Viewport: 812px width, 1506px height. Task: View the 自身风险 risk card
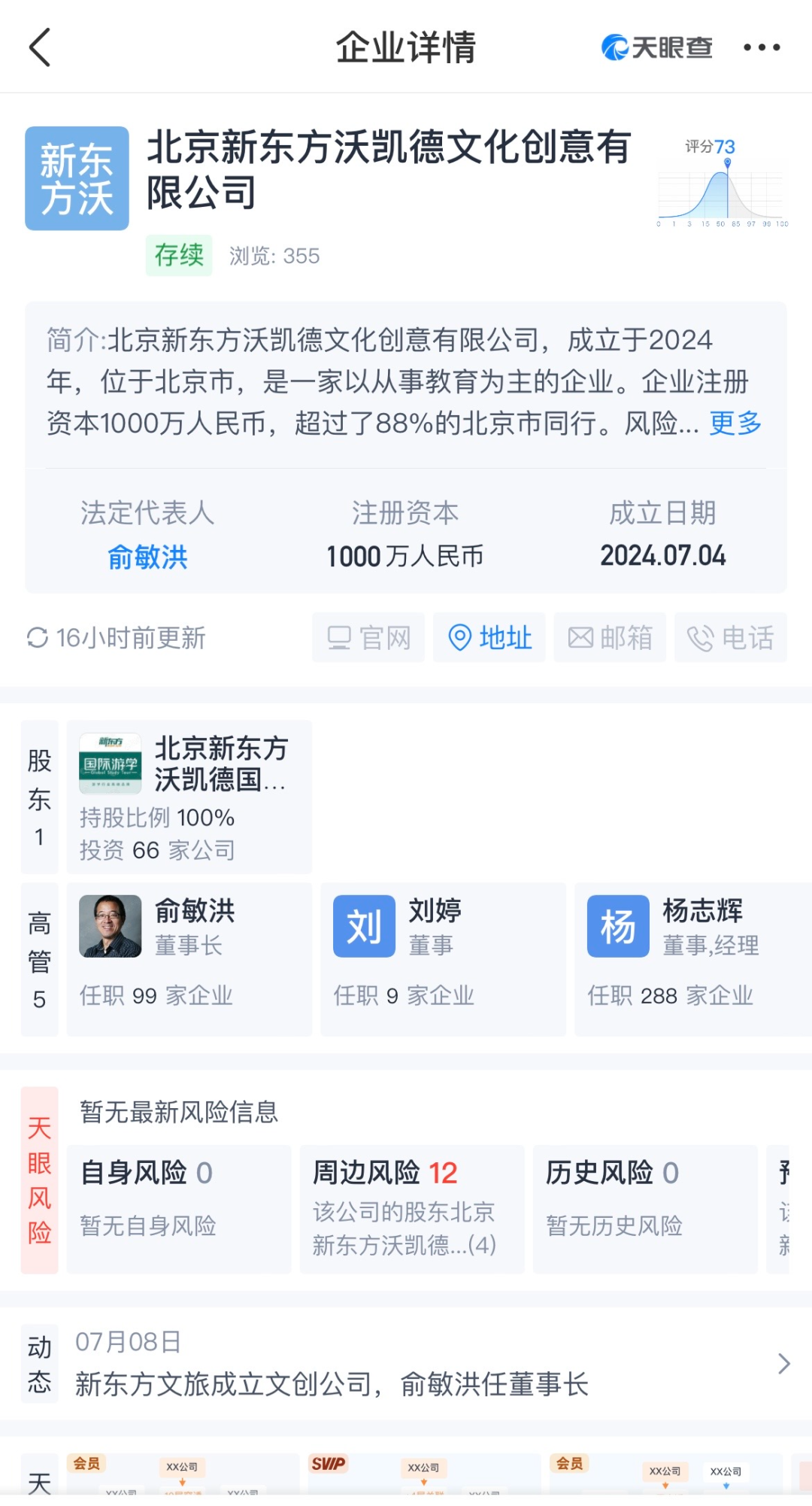[x=179, y=1208]
